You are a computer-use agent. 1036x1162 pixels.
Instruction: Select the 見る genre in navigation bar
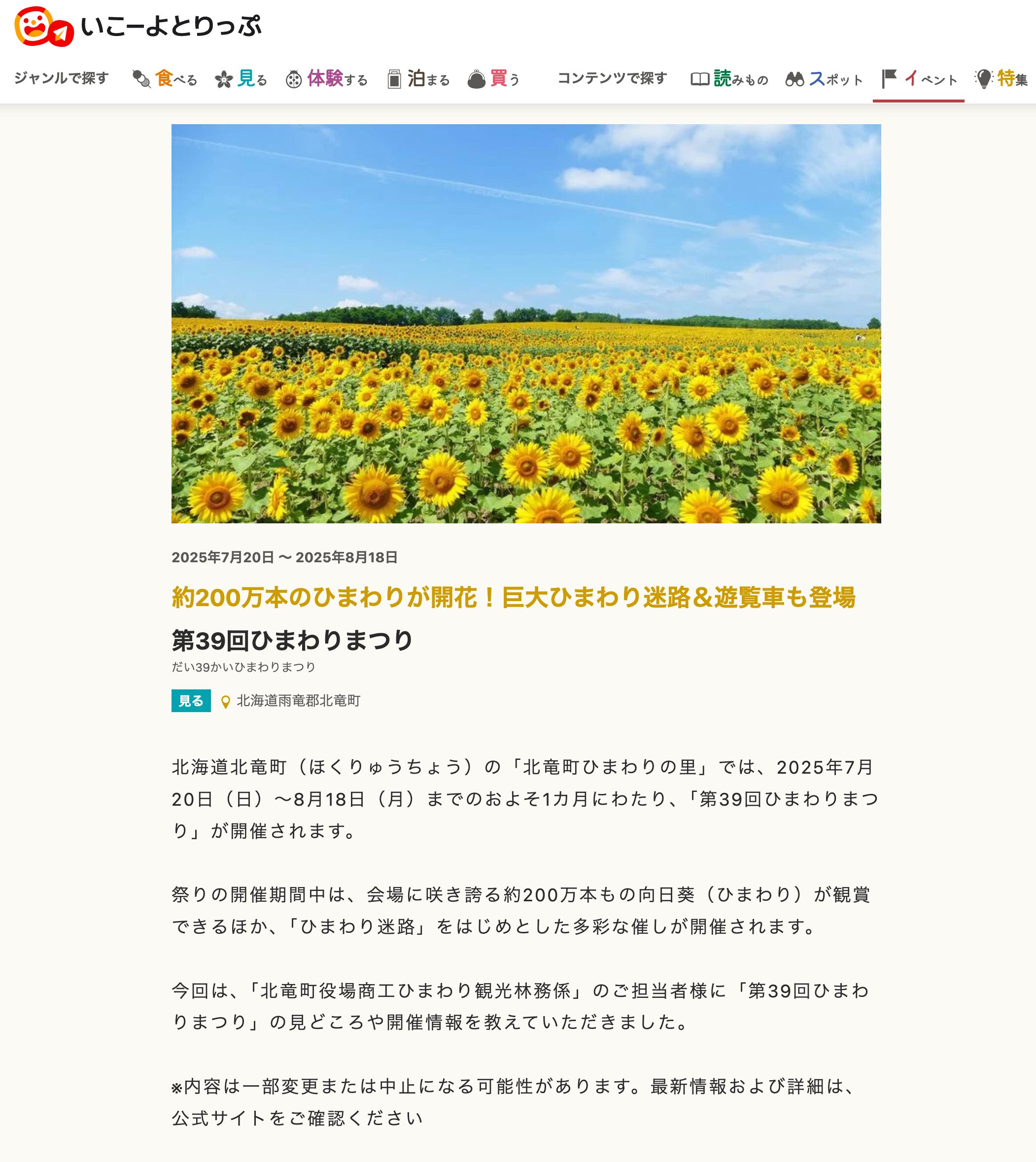[x=241, y=78]
